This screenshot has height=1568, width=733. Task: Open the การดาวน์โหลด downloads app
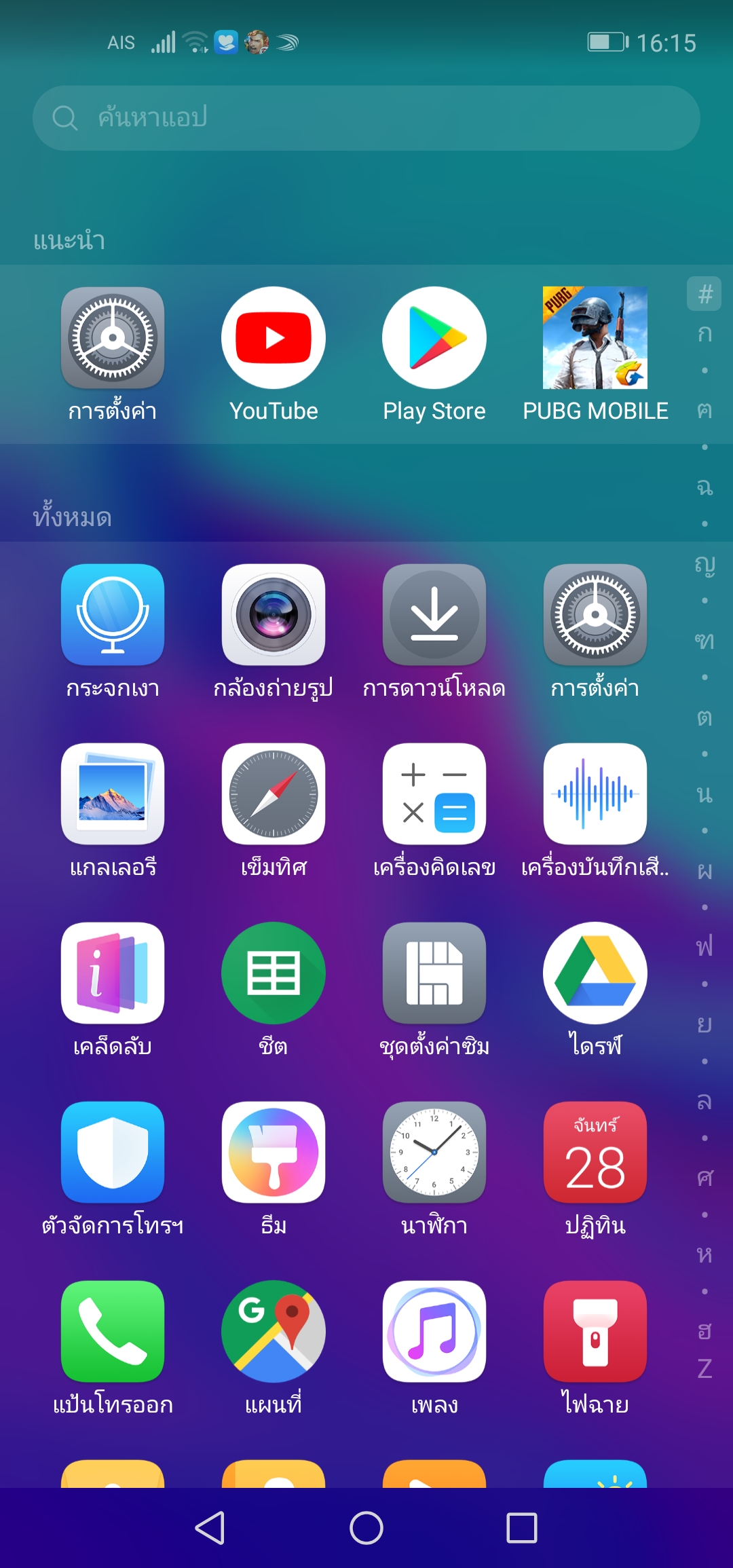(x=434, y=615)
